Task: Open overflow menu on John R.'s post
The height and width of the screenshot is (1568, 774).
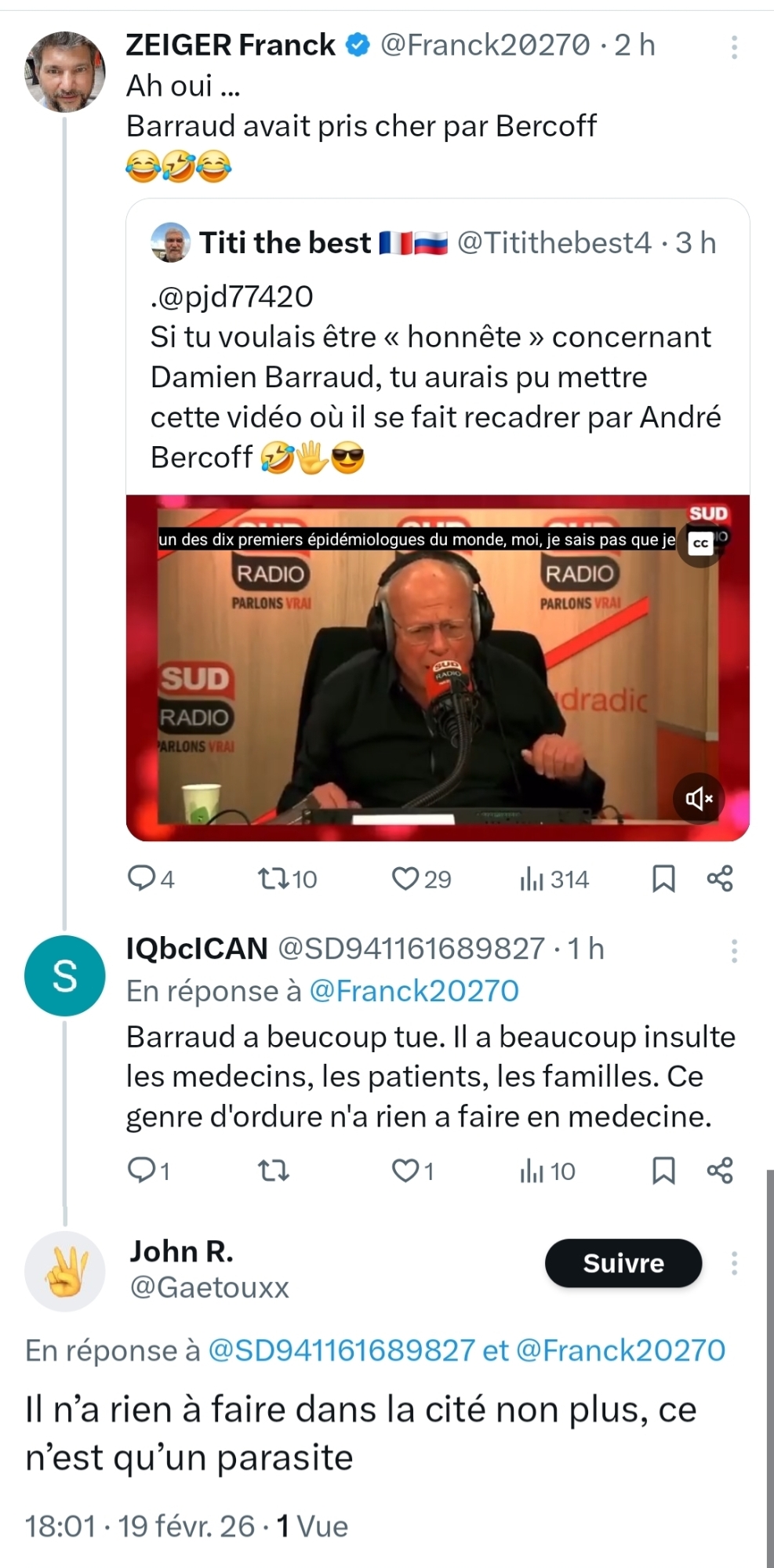Action: 734,1263
